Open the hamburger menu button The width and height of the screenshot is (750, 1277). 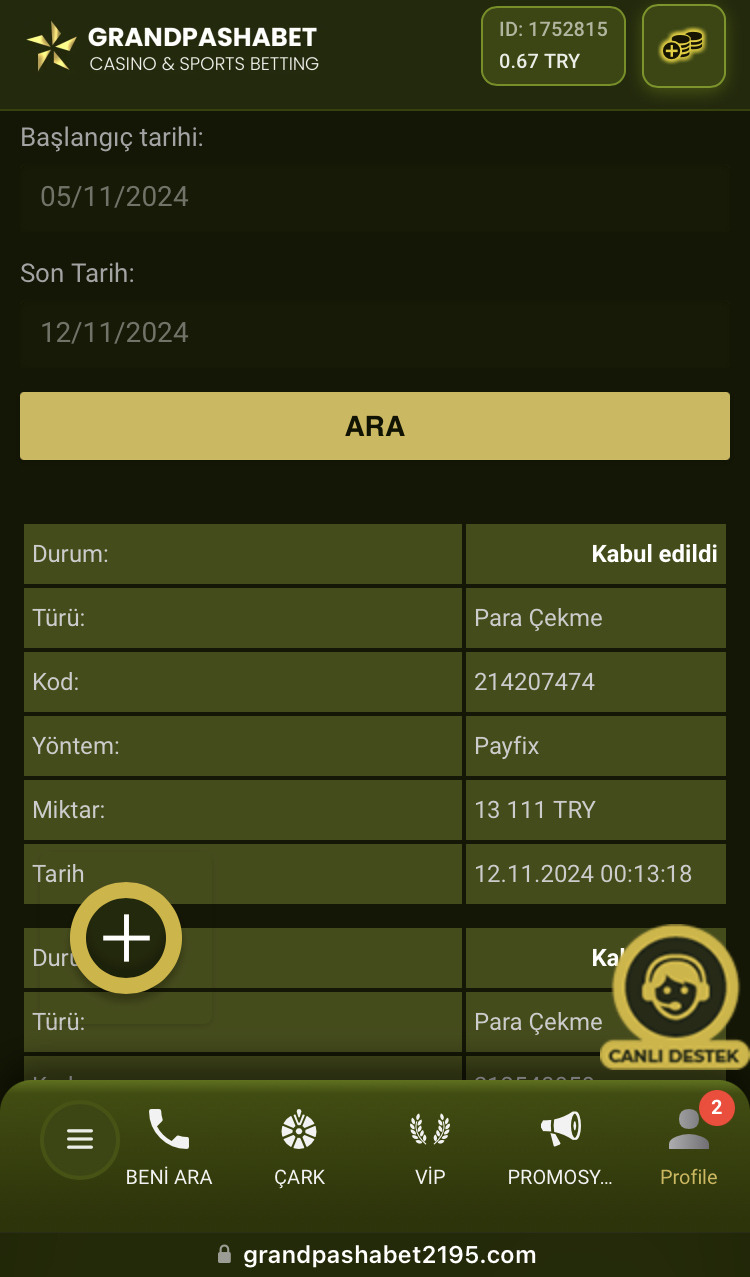[80, 1139]
